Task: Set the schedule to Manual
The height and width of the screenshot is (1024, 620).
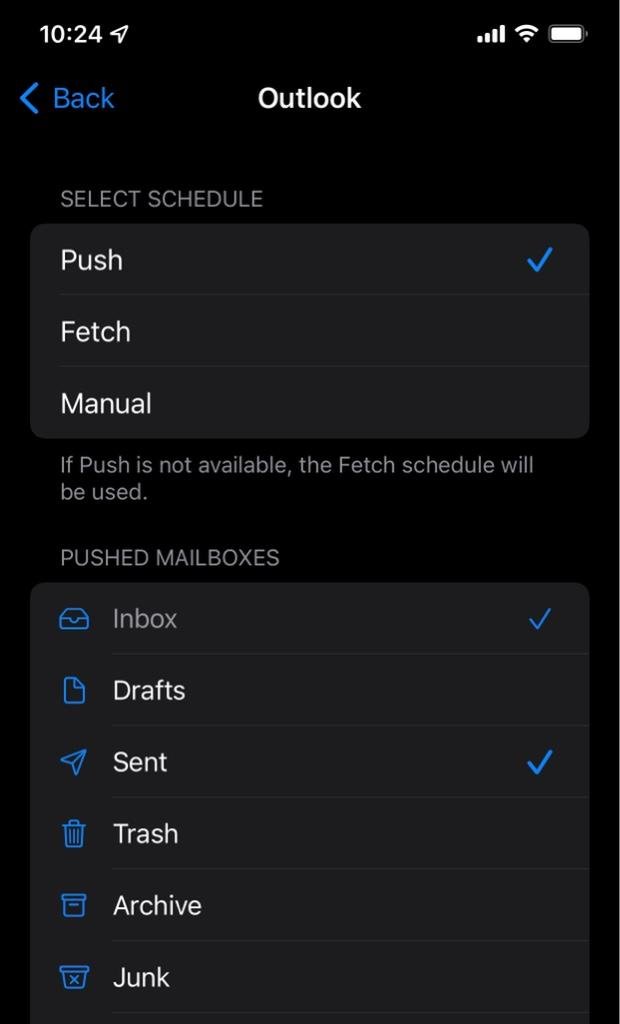Action: pos(309,404)
